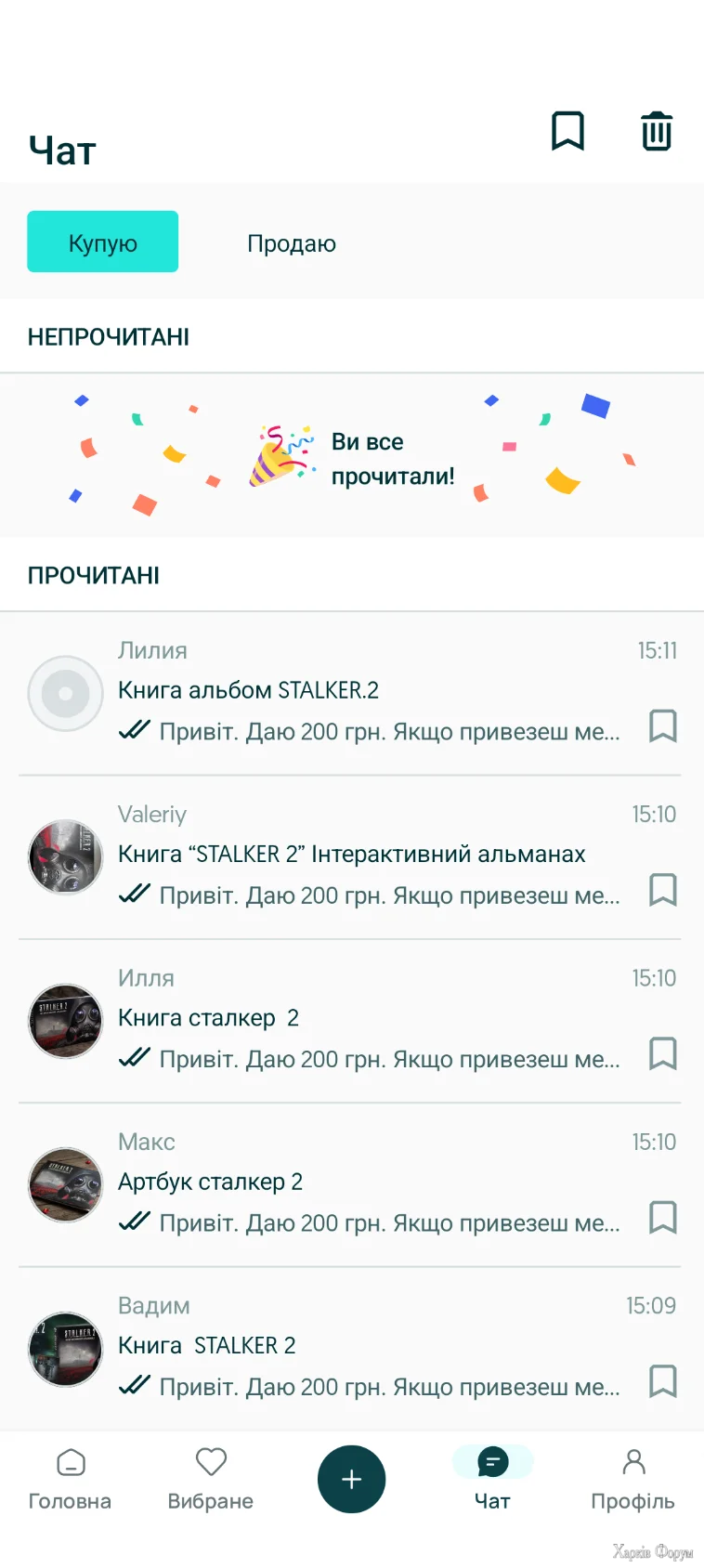Open saved chats via header bookmark icon

(567, 131)
